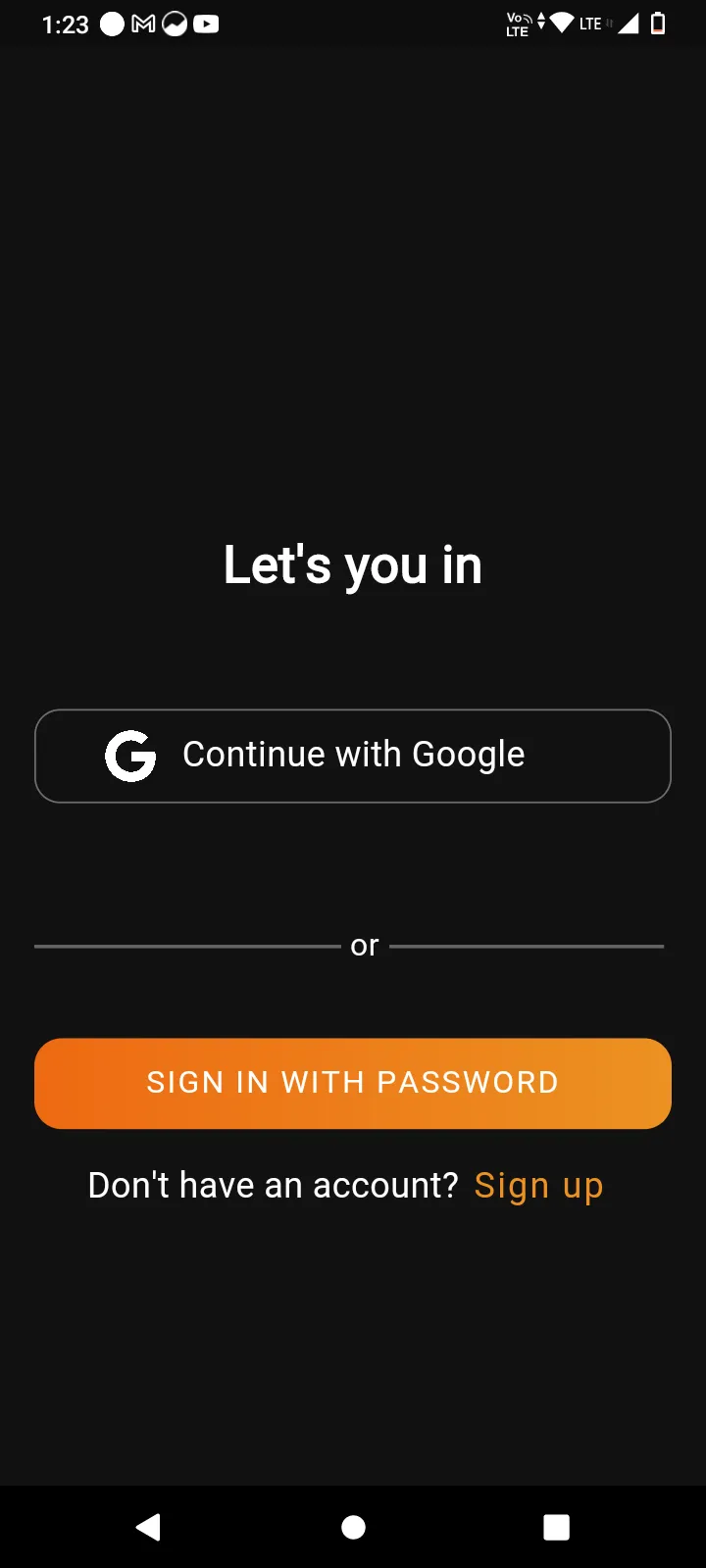Choose Sign in with password
This screenshot has height=1568, width=706.
[x=353, y=1083]
